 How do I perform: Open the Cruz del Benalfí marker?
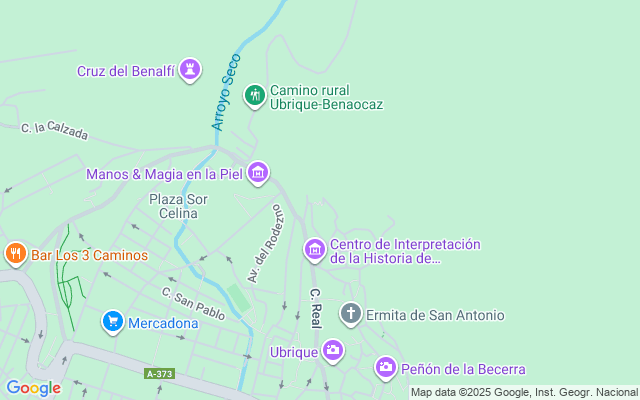[x=191, y=70]
